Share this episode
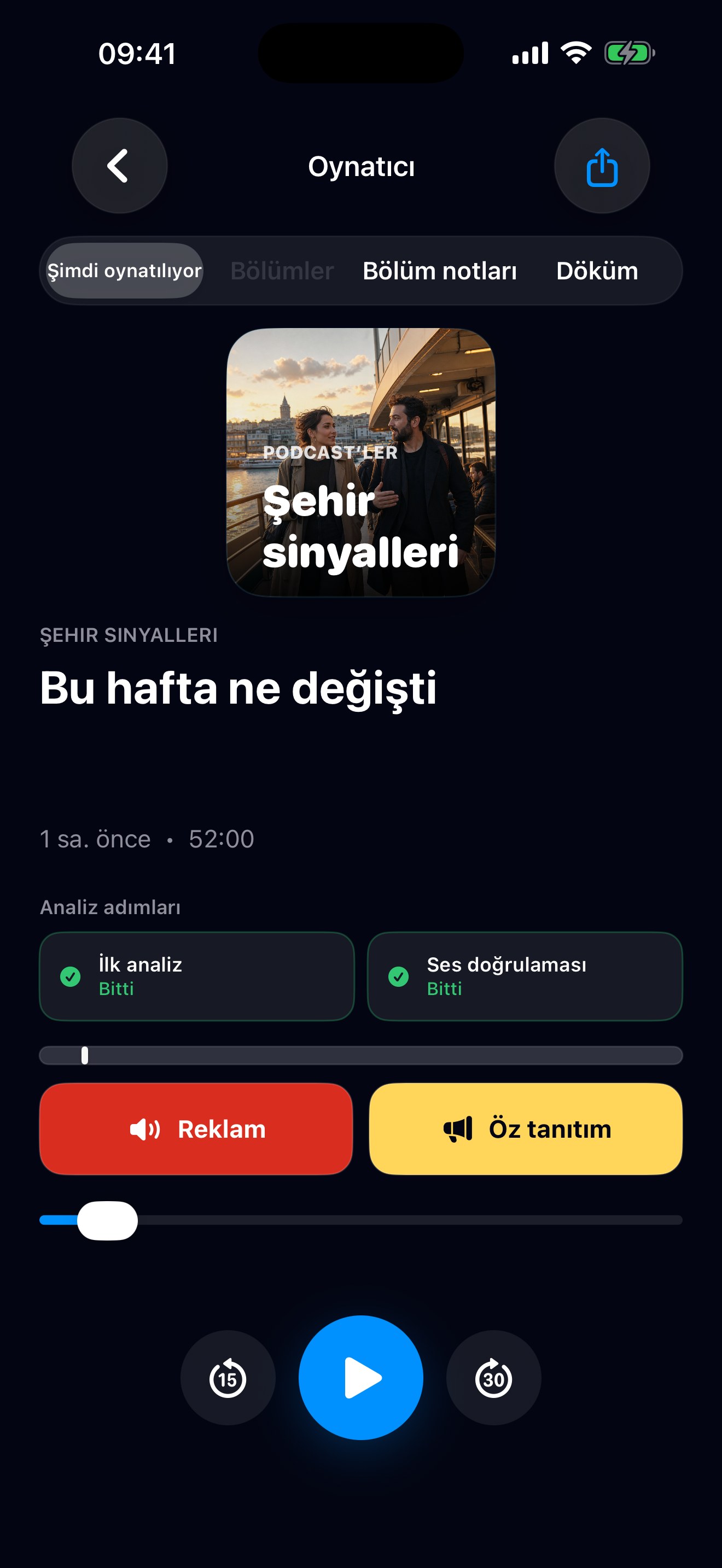The image size is (722, 1568). click(602, 166)
